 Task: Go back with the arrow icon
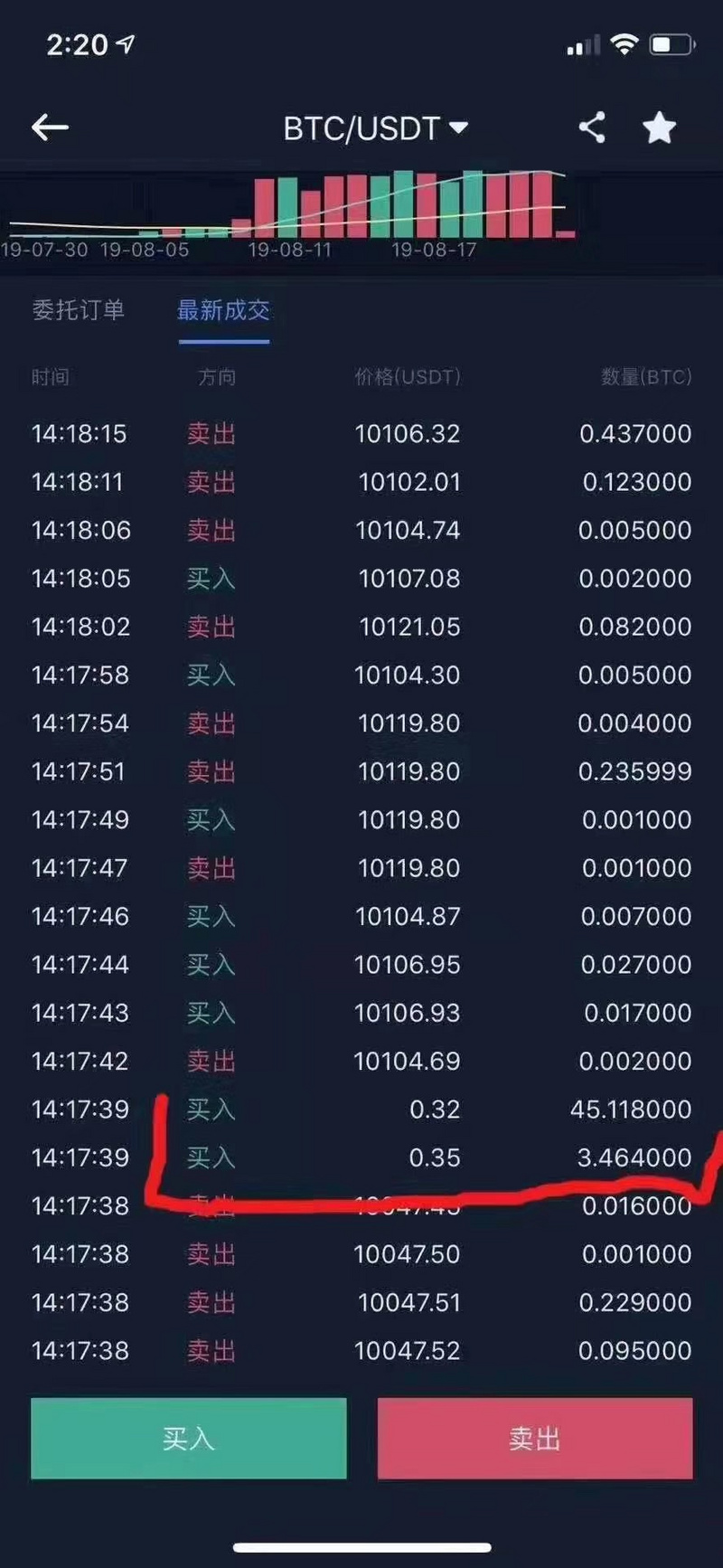coord(50,128)
